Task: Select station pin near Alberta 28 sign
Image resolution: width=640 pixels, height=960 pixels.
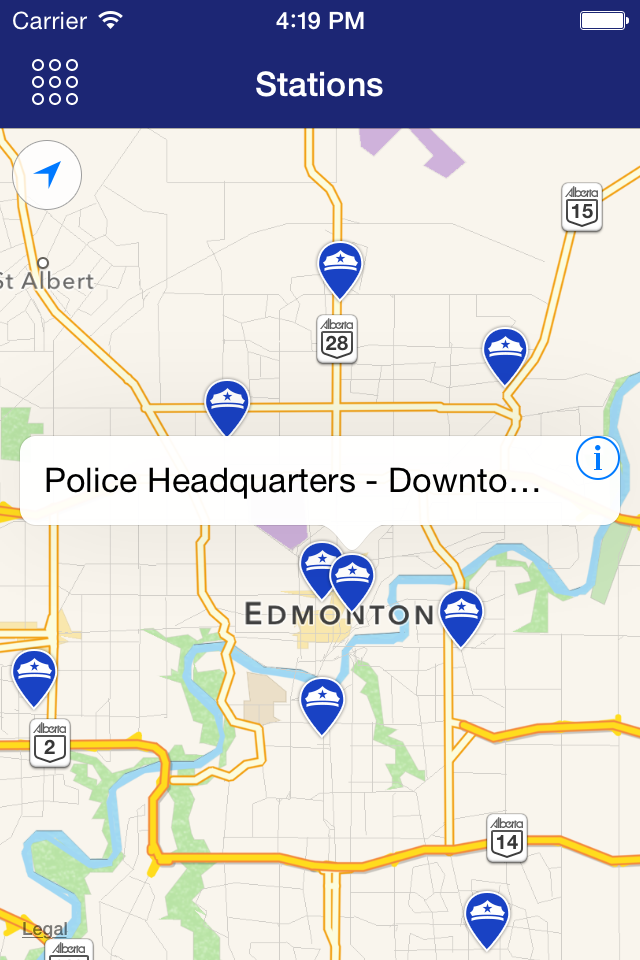Action: pyautogui.click(x=340, y=269)
